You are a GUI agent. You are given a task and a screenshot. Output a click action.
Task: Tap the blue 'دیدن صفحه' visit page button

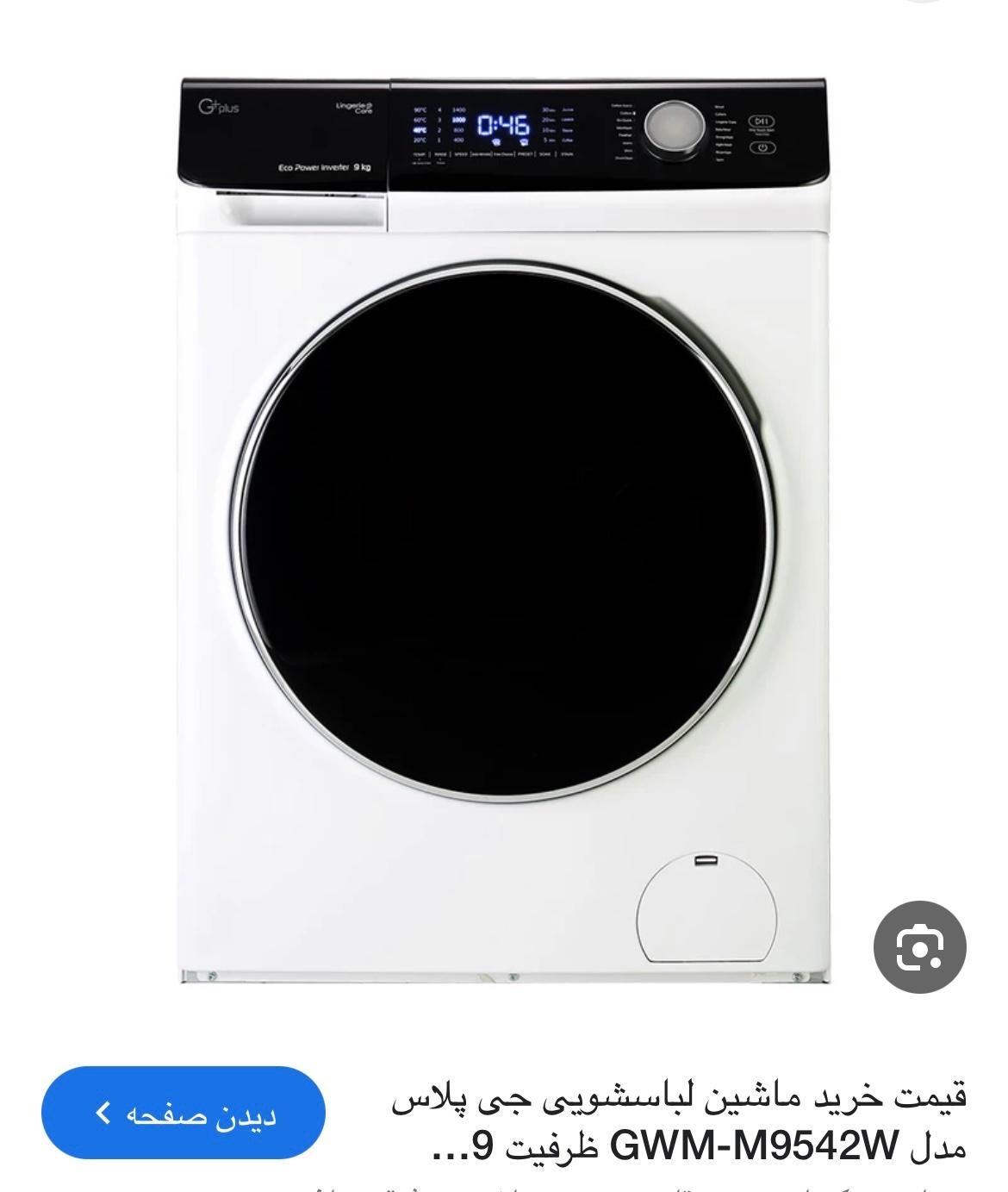[184, 1113]
